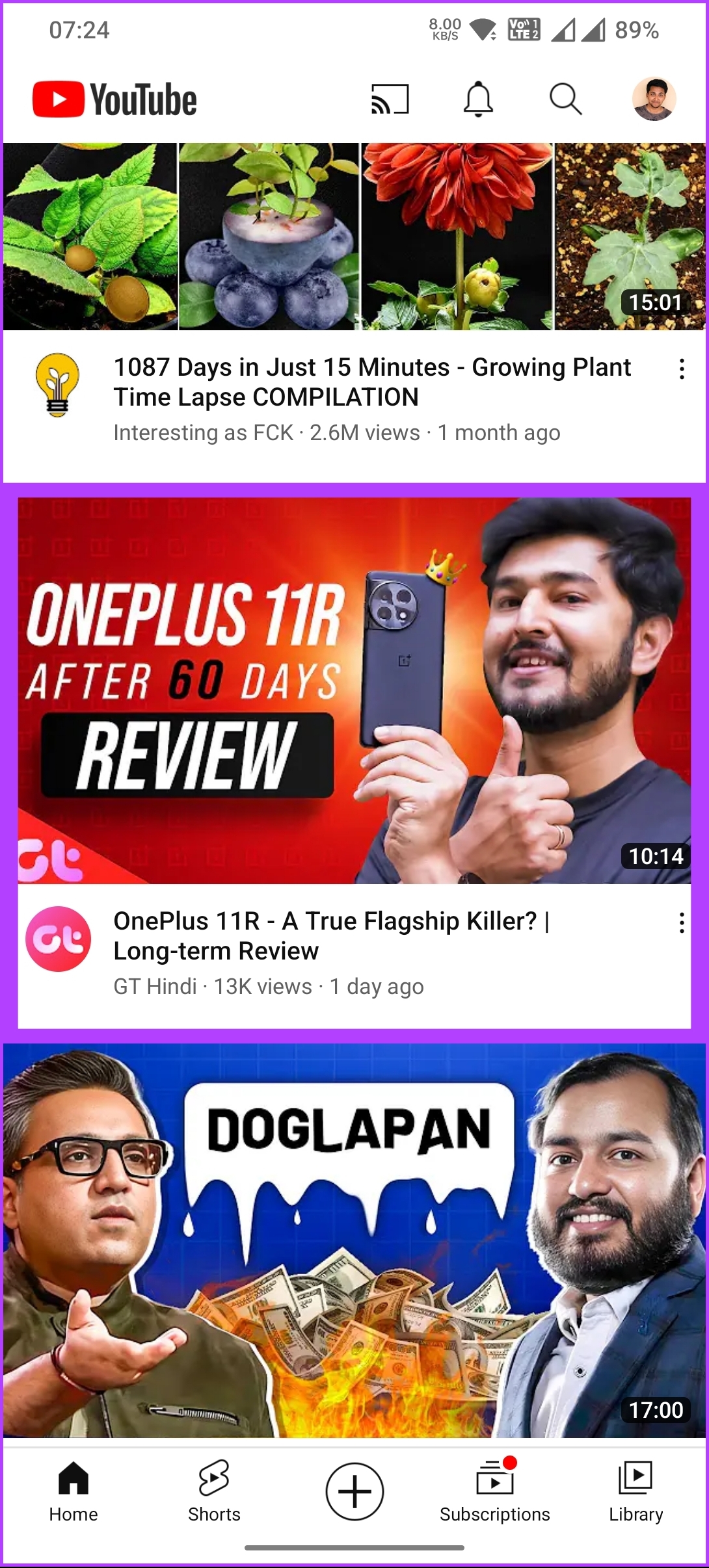This screenshot has height=1568, width=709.
Task: Switch to the Shorts tab
Action: coord(214,1491)
